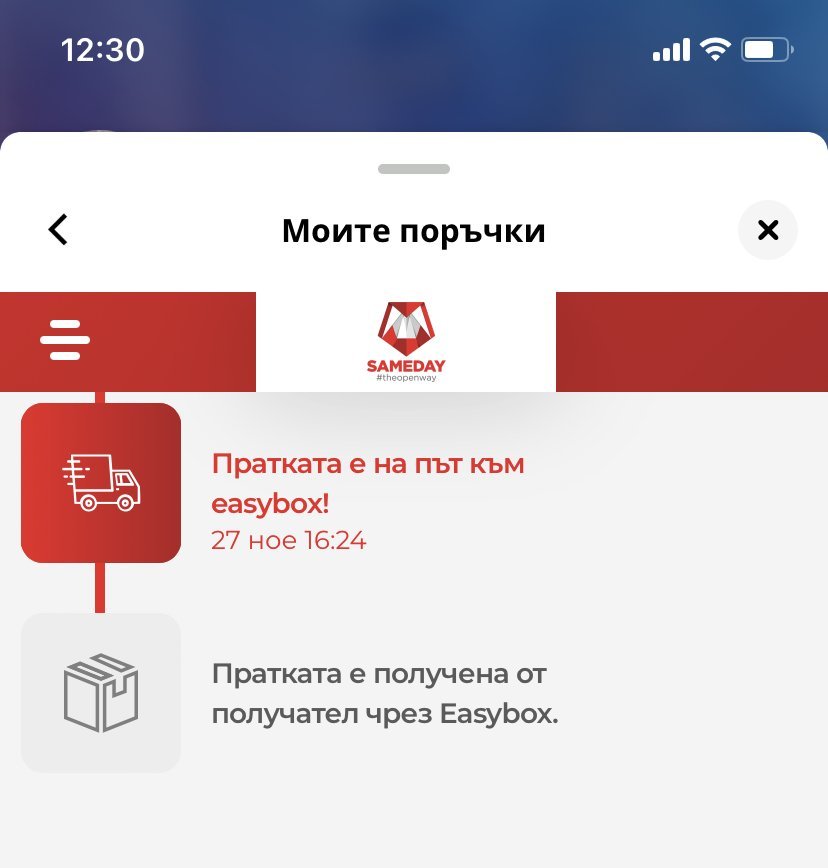Open the Sameday hamburger menu

tap(65, 341)
